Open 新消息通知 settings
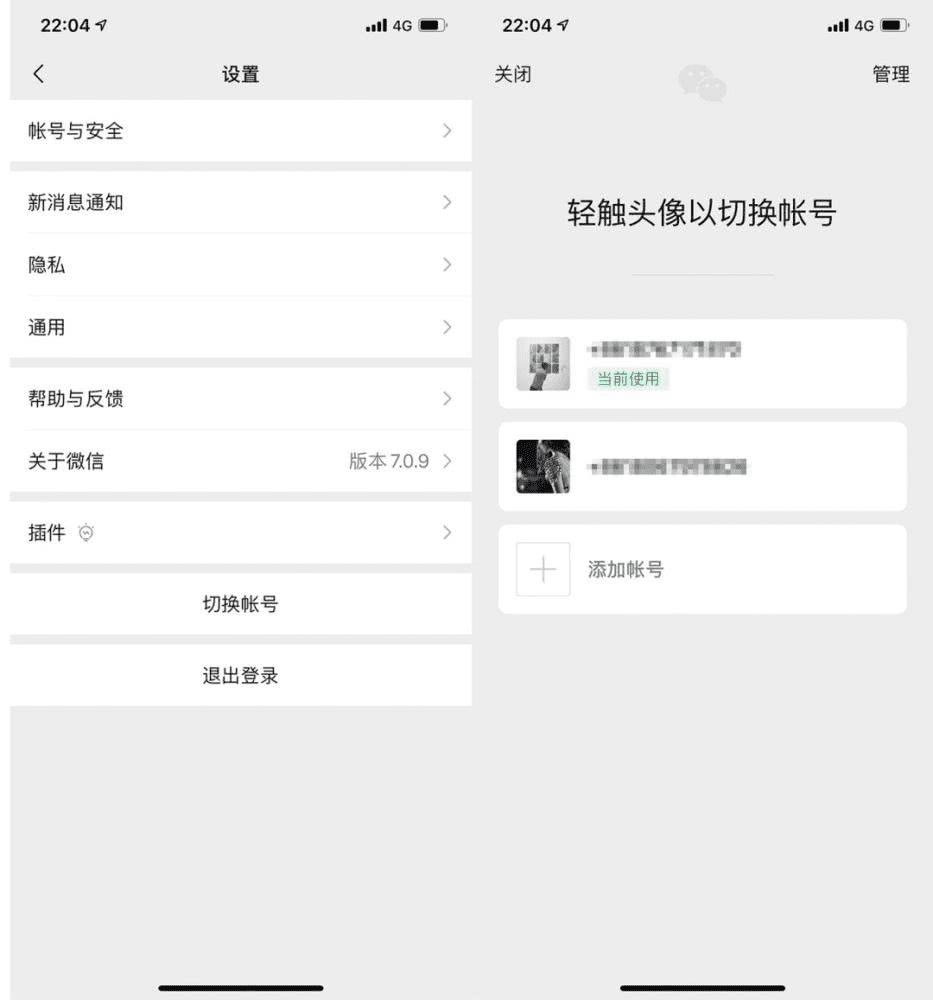Viewport: 933px width, 1000px height. (240, 203)
